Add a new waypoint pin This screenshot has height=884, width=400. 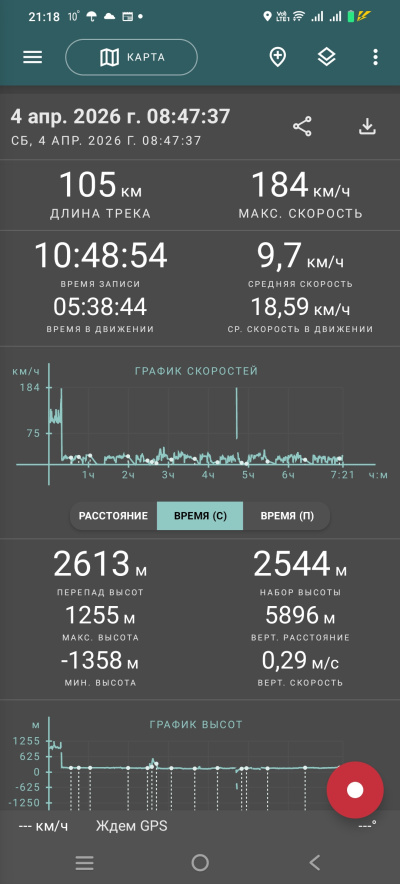[277, 57]
